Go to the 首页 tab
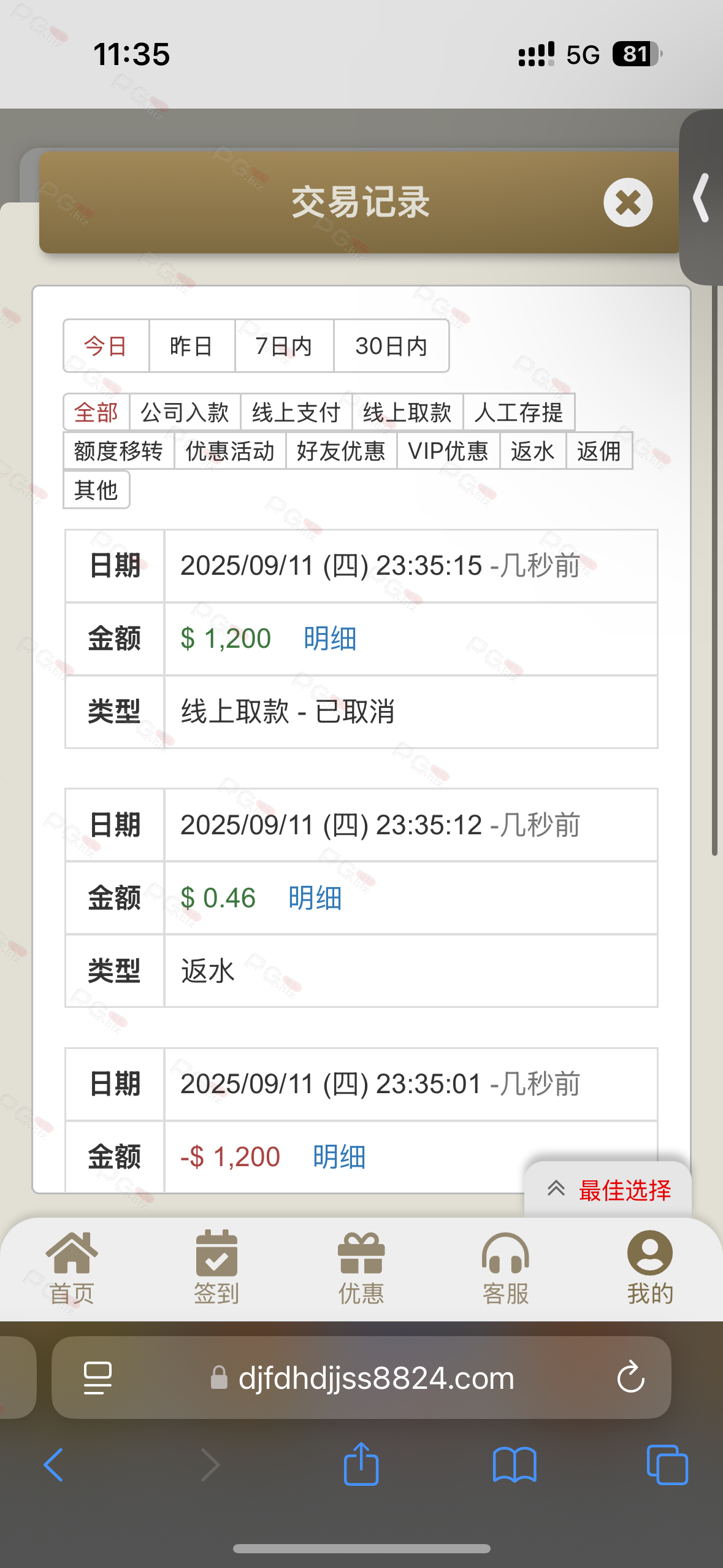The width and height of the screenshot is (723, 1568). coord(72,1267)
